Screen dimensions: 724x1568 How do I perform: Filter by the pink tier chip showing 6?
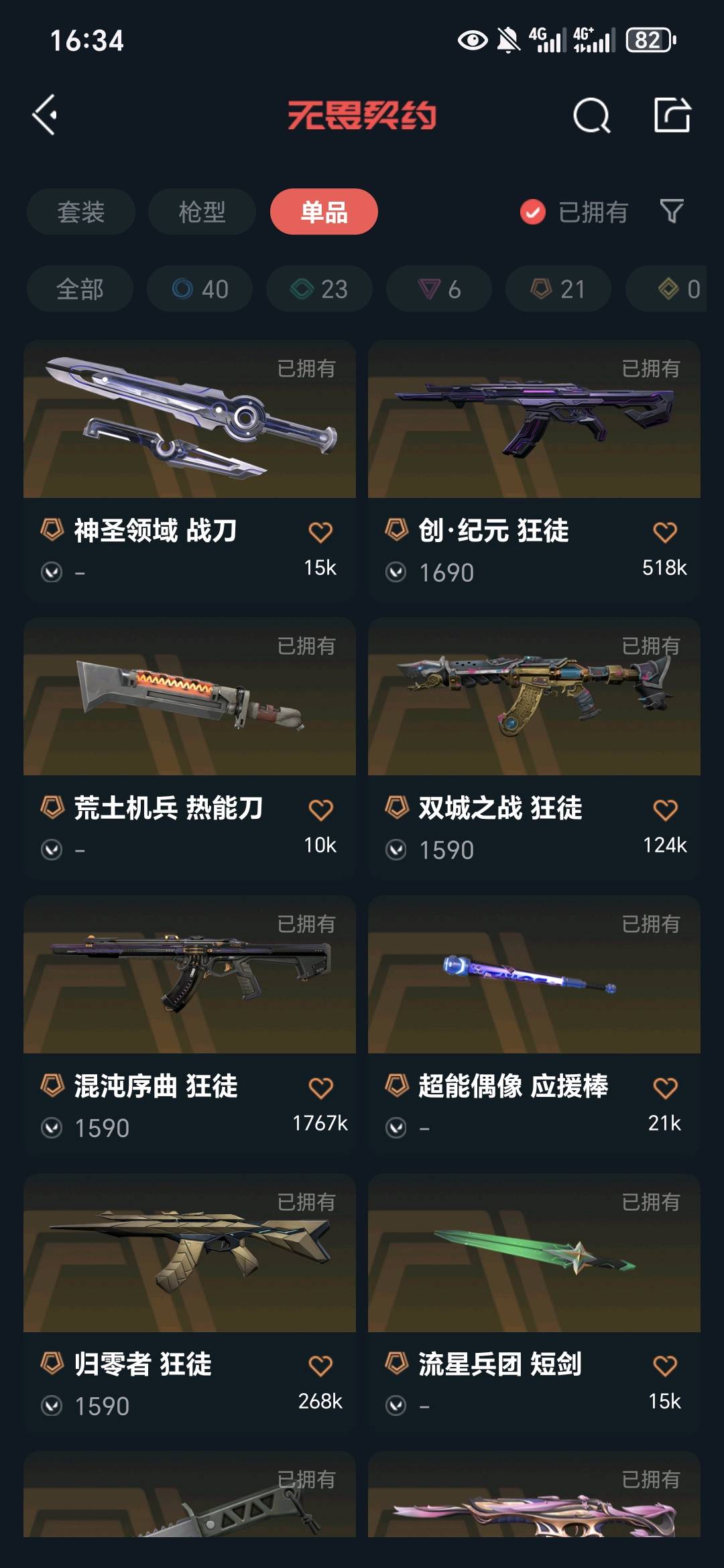click(x=439, y=289)
